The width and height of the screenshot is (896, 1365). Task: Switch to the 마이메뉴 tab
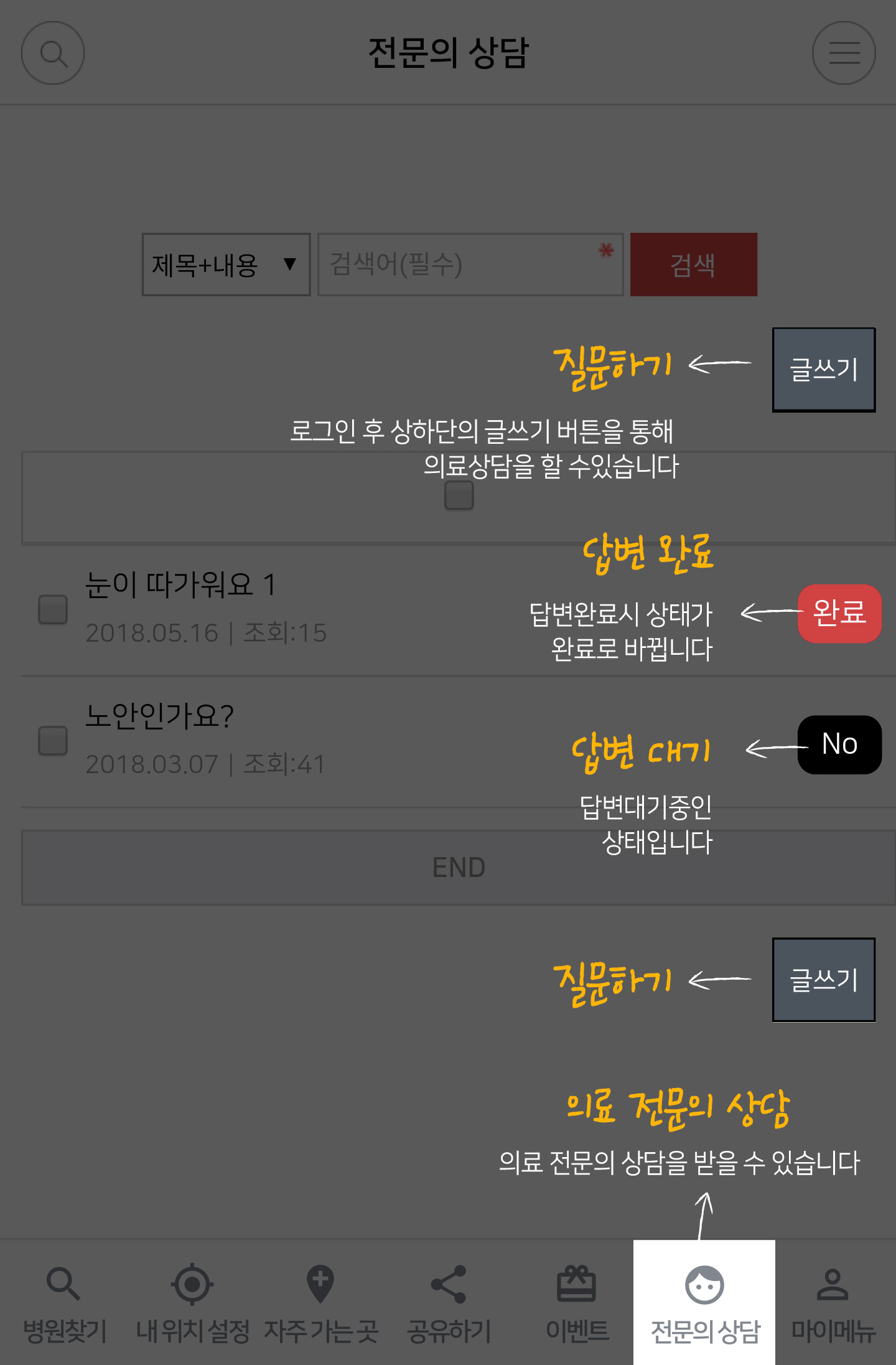point(833,1302)
